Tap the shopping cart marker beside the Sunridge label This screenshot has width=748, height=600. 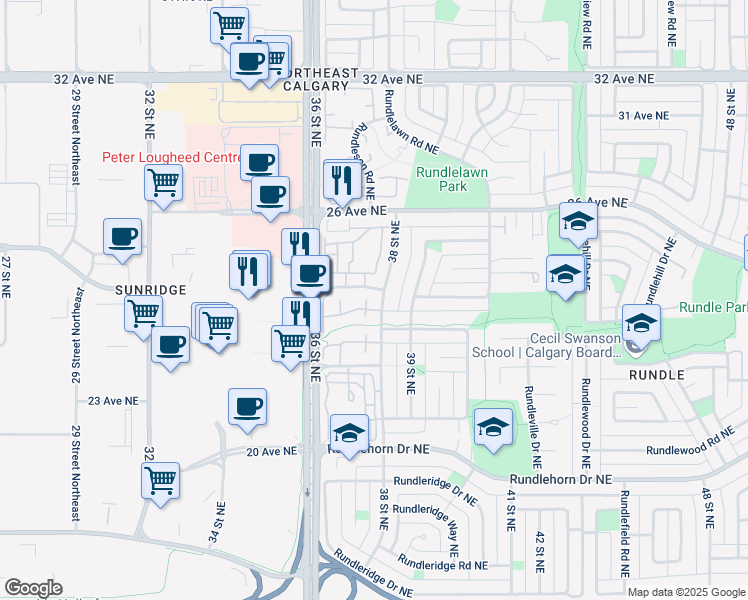[143, 312]
